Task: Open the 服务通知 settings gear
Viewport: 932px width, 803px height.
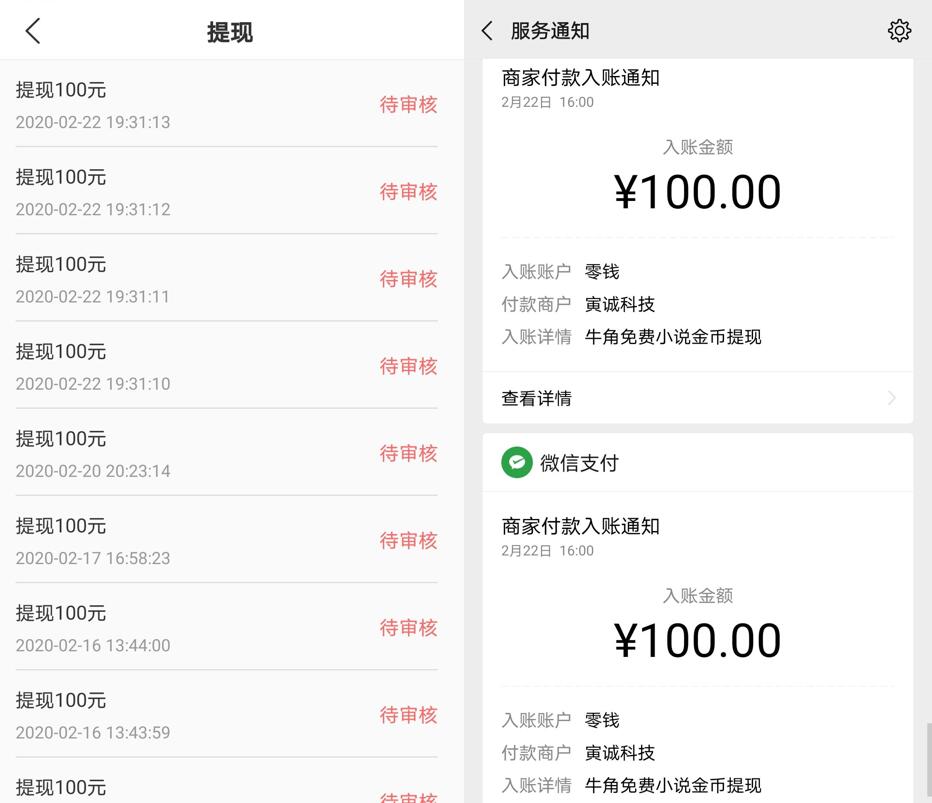Action: tap(899, 31)
